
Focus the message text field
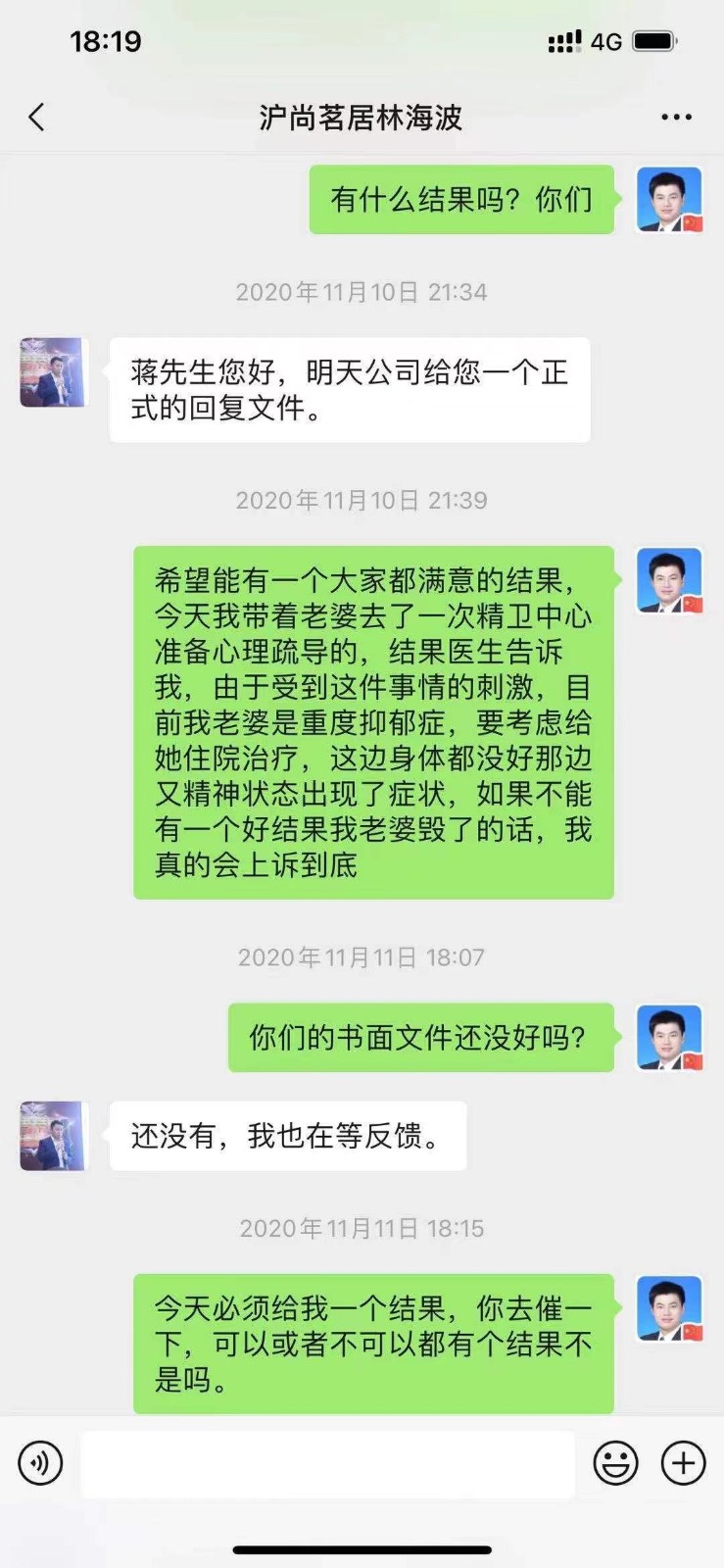[327, 1464]
